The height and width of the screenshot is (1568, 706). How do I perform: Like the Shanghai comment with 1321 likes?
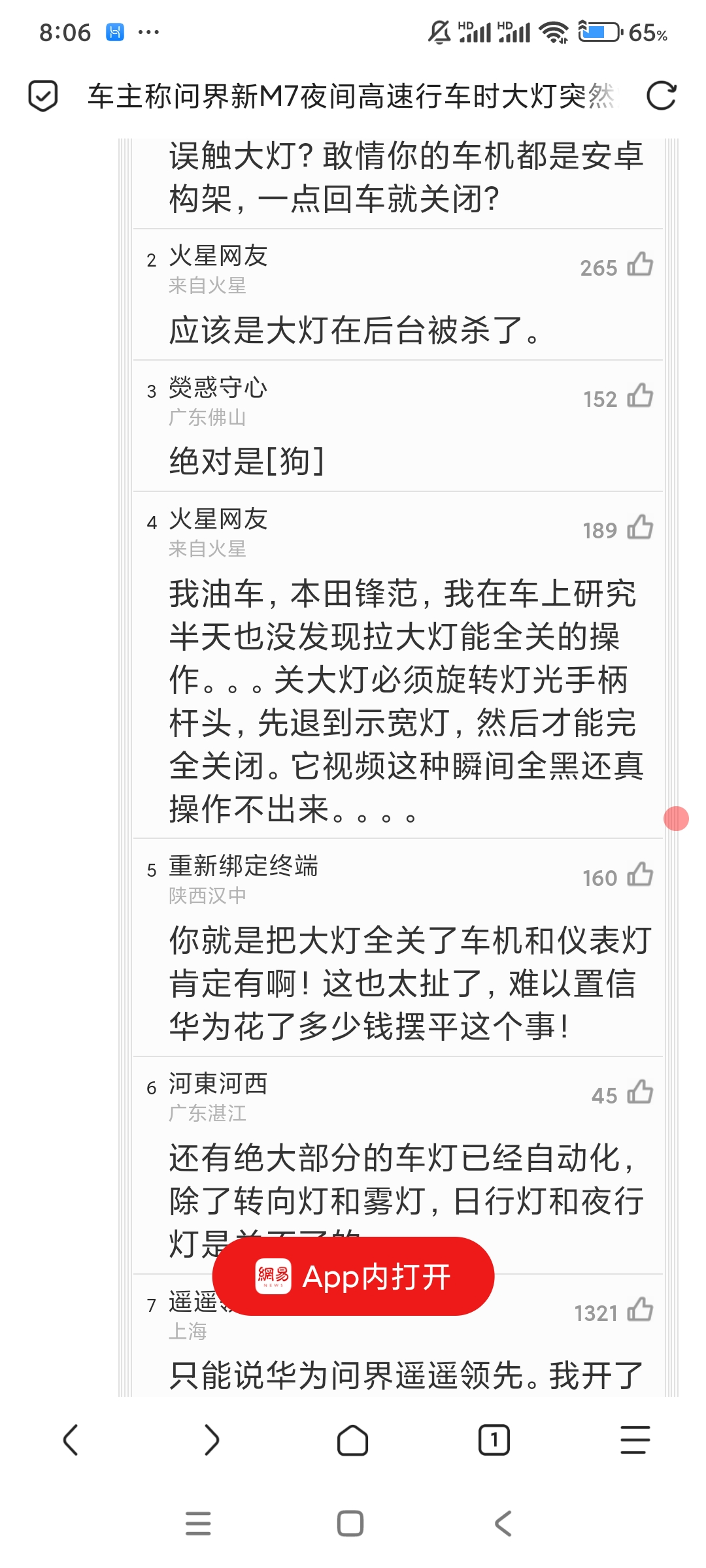tap(640, 1310)
